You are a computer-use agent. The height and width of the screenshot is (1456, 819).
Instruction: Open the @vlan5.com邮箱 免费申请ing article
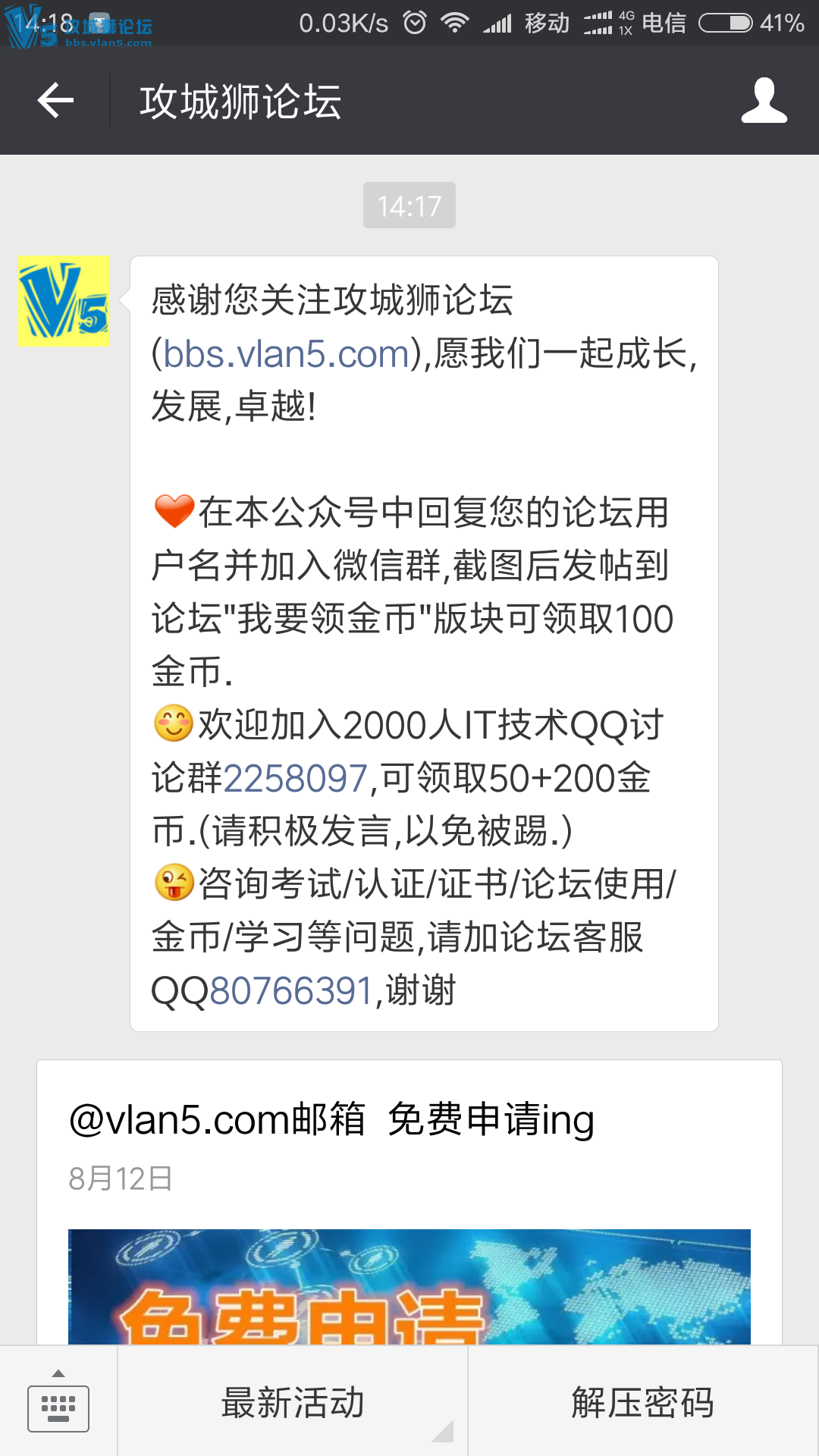(x=332, y=1120)
